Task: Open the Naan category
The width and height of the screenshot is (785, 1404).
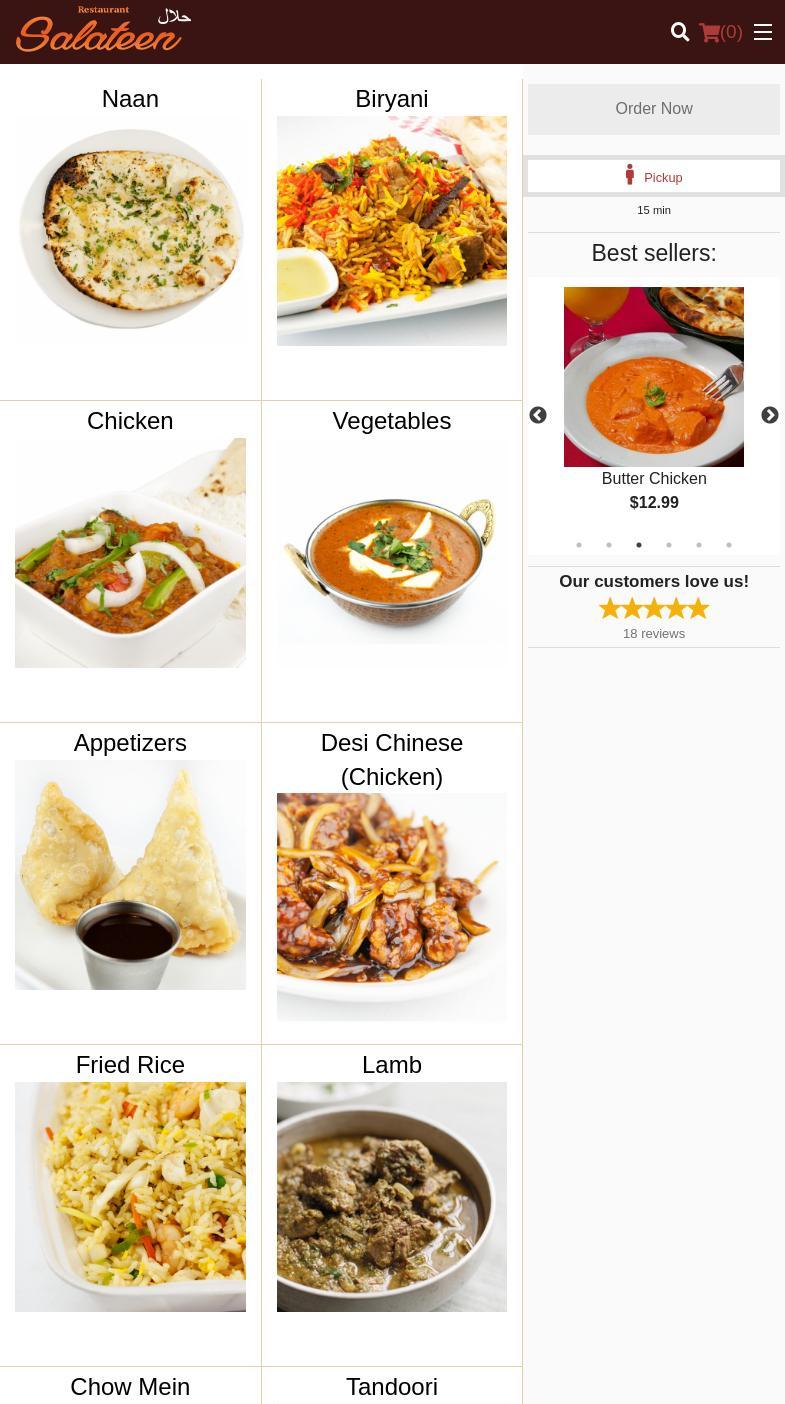Action: 130,230
